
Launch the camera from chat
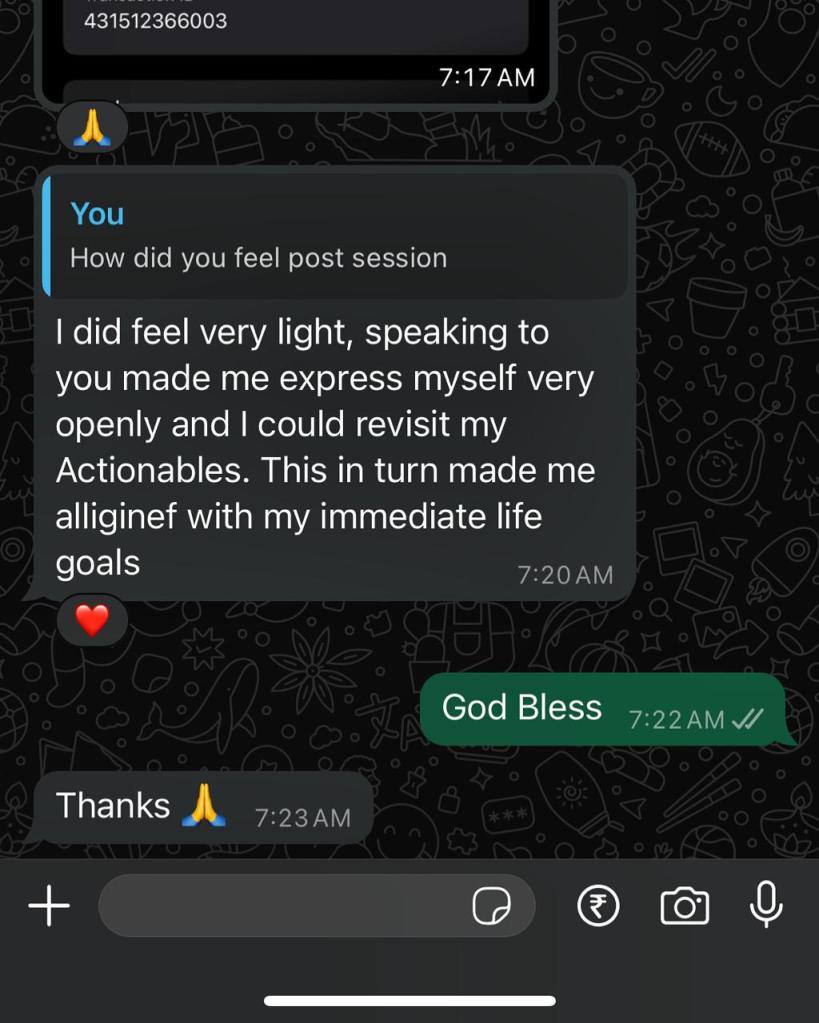(x=685, y=907)
